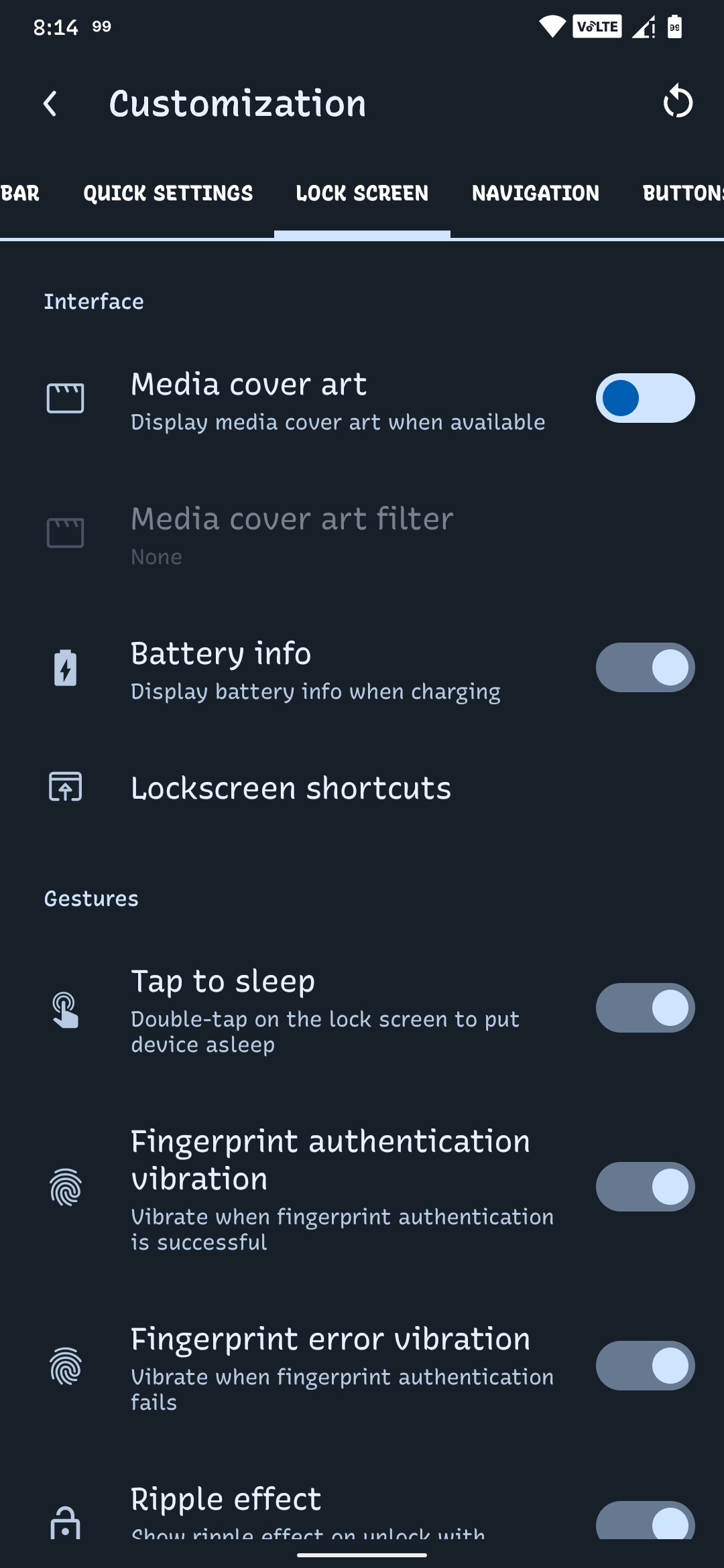
Task: Toggle the Media cover art switch
Action: (645, 398)
